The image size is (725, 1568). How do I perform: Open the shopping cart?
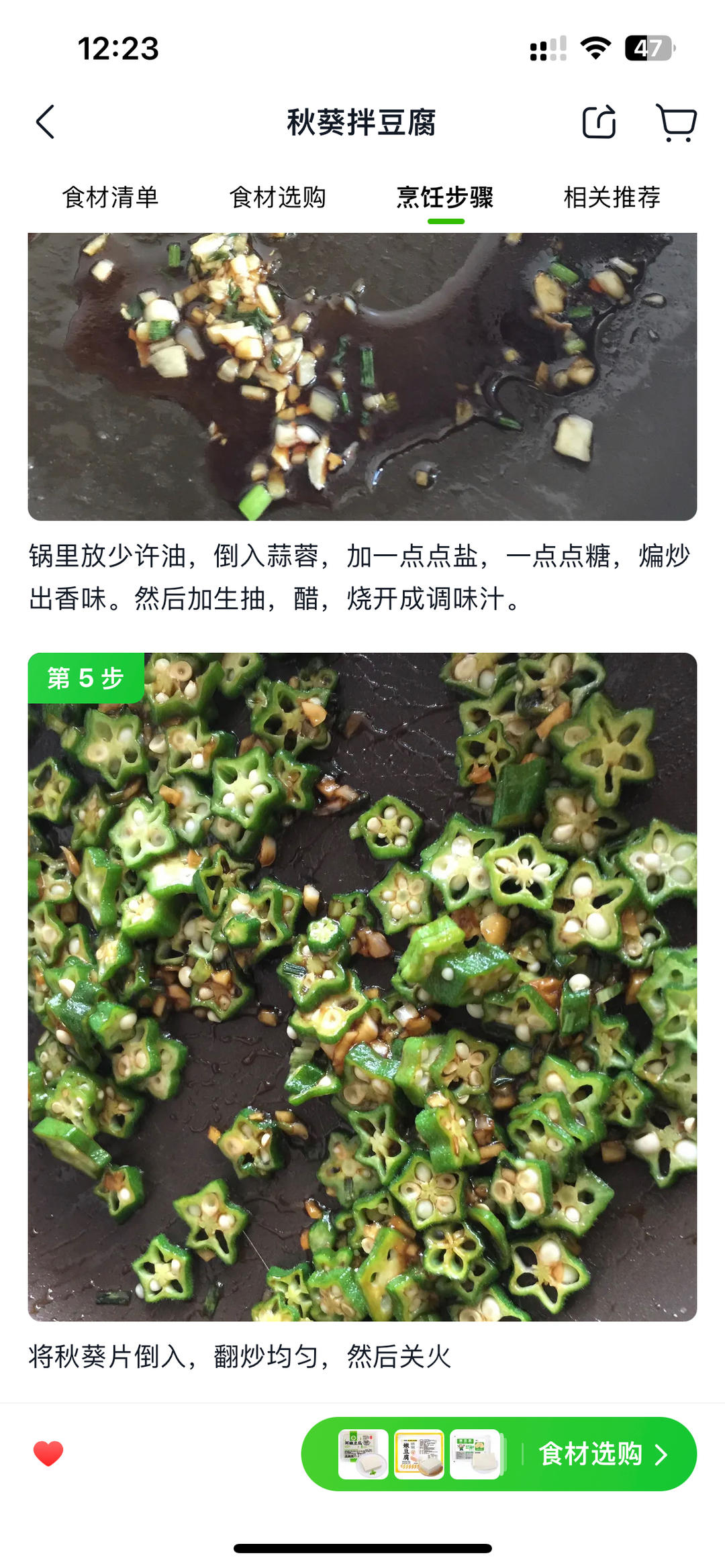tap(676, 122)
